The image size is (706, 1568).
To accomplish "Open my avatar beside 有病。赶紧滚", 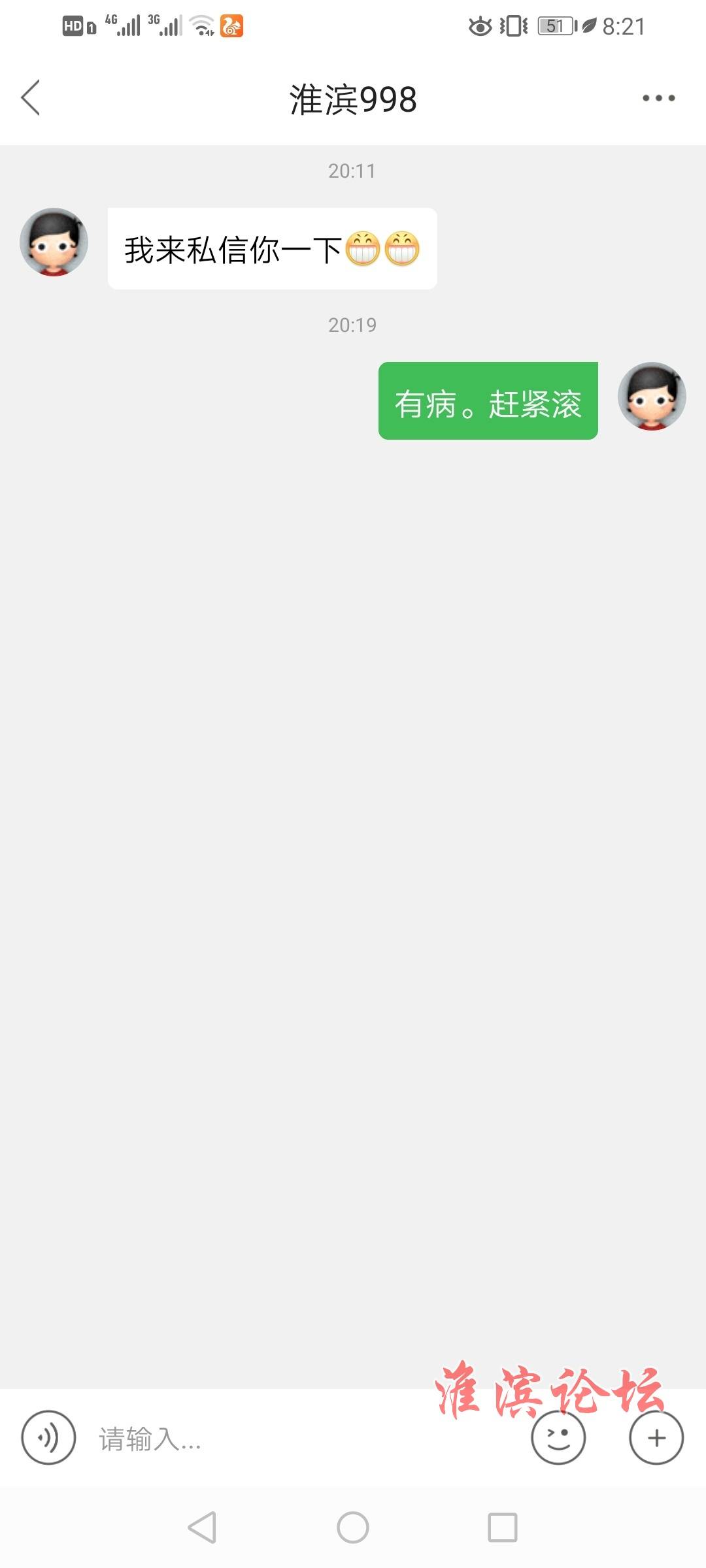I will (x=652, y=396).
